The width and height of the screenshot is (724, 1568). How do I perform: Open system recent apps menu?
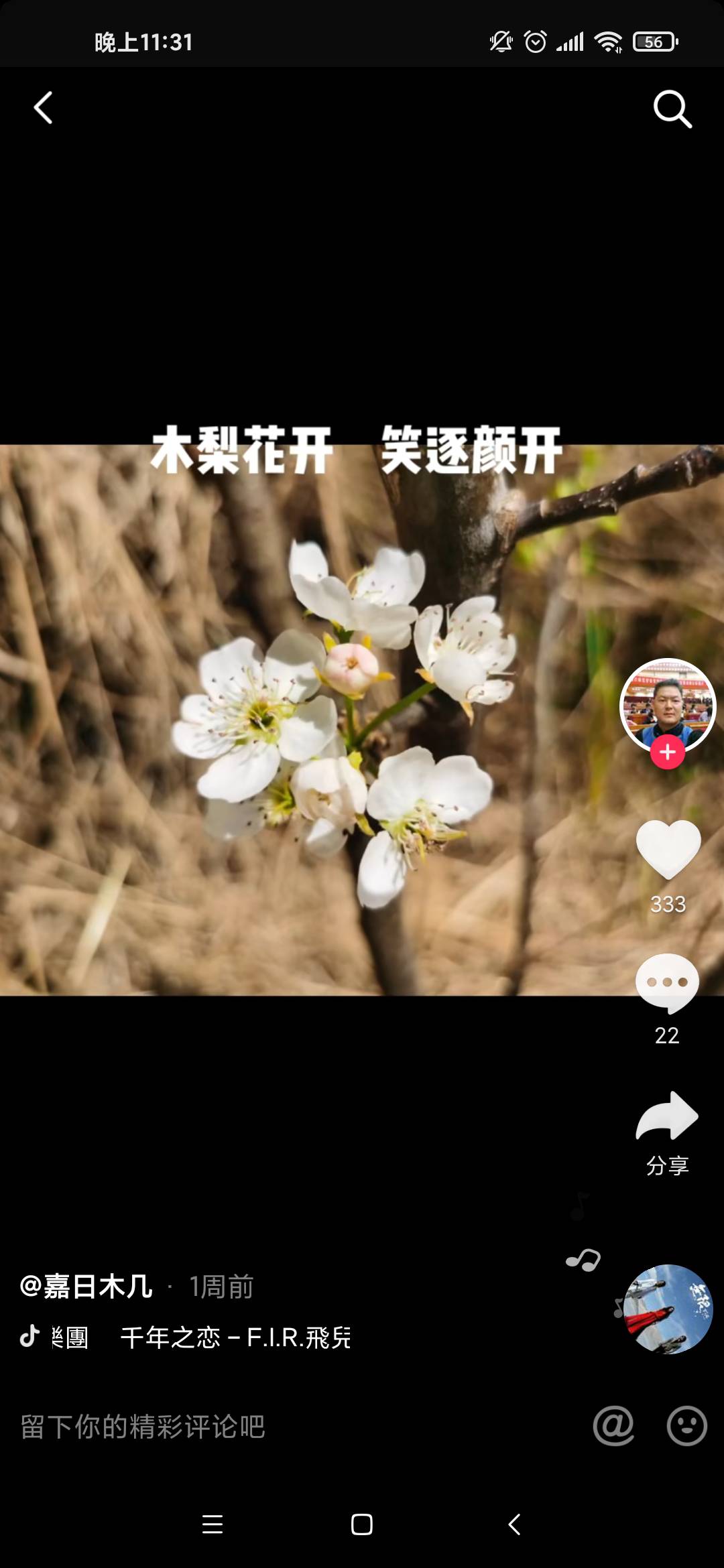[x=213, y=1524]
